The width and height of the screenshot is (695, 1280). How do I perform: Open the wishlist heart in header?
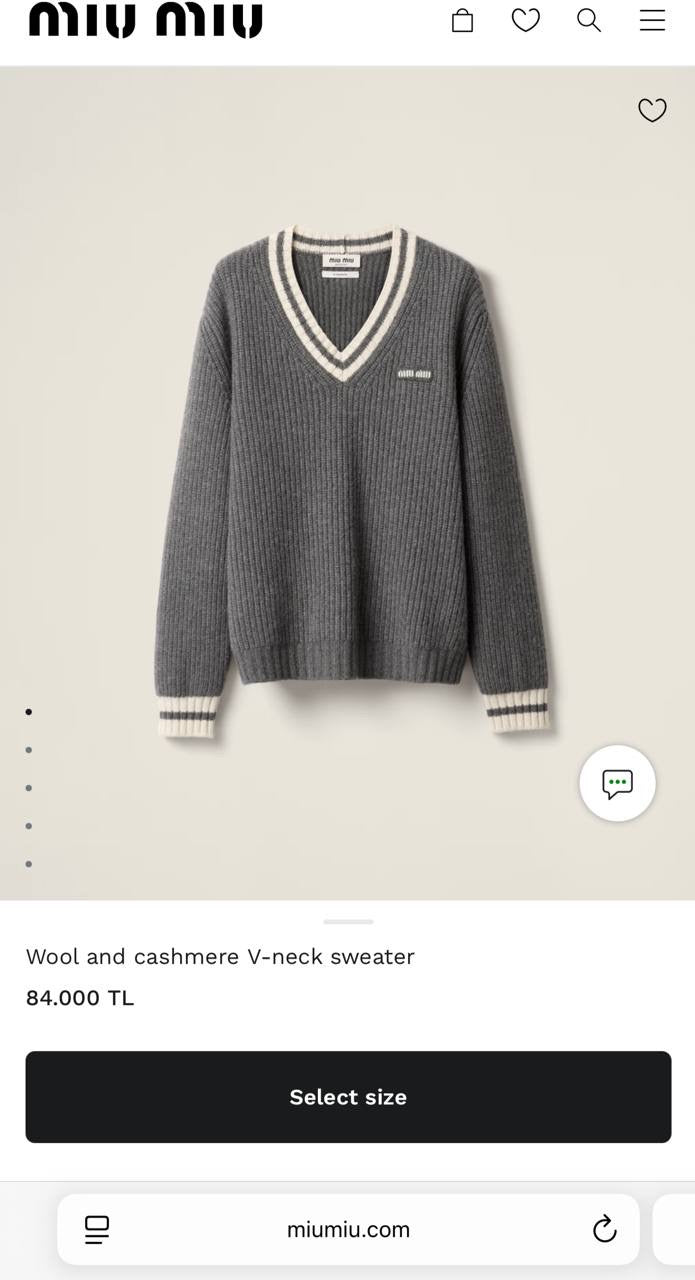[526, 20]
